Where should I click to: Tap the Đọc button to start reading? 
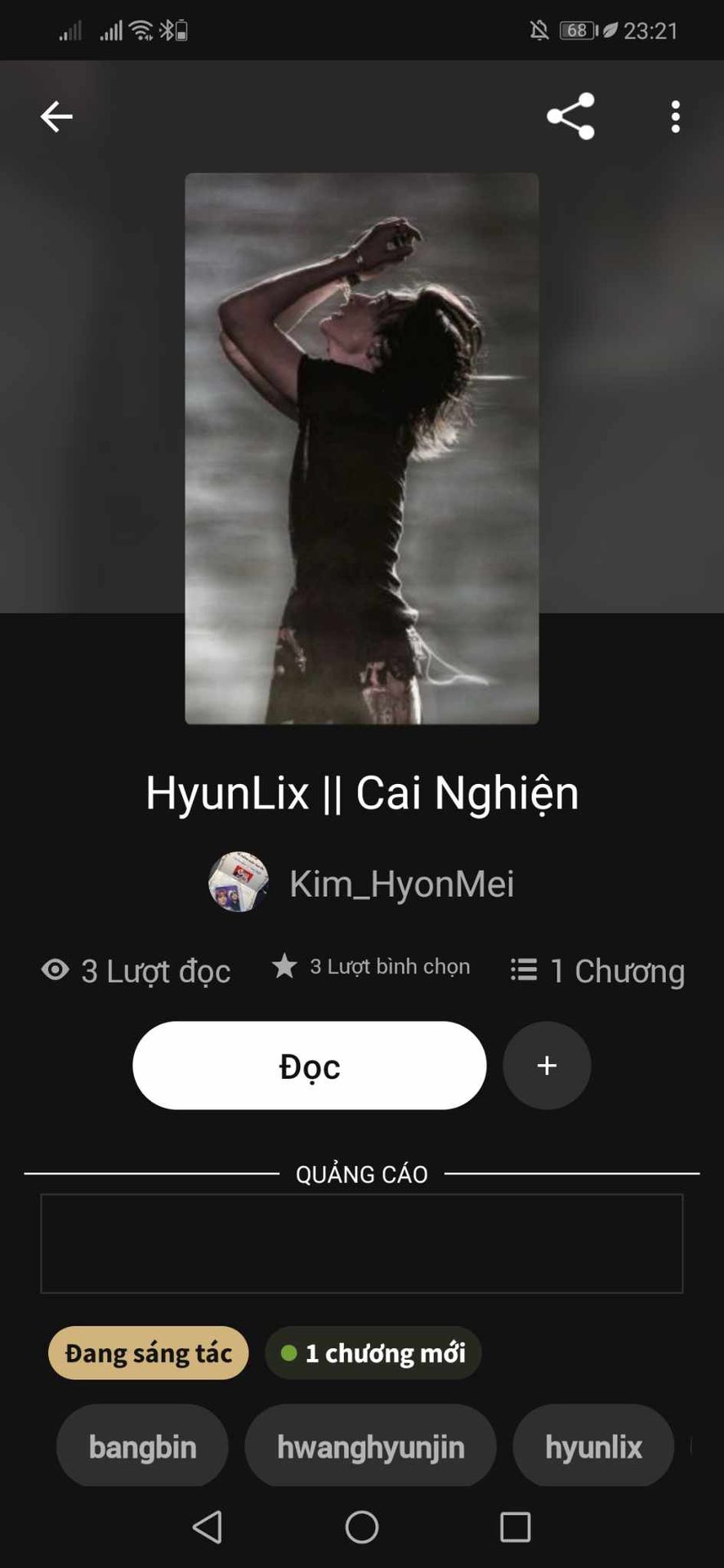point(309,1066)
